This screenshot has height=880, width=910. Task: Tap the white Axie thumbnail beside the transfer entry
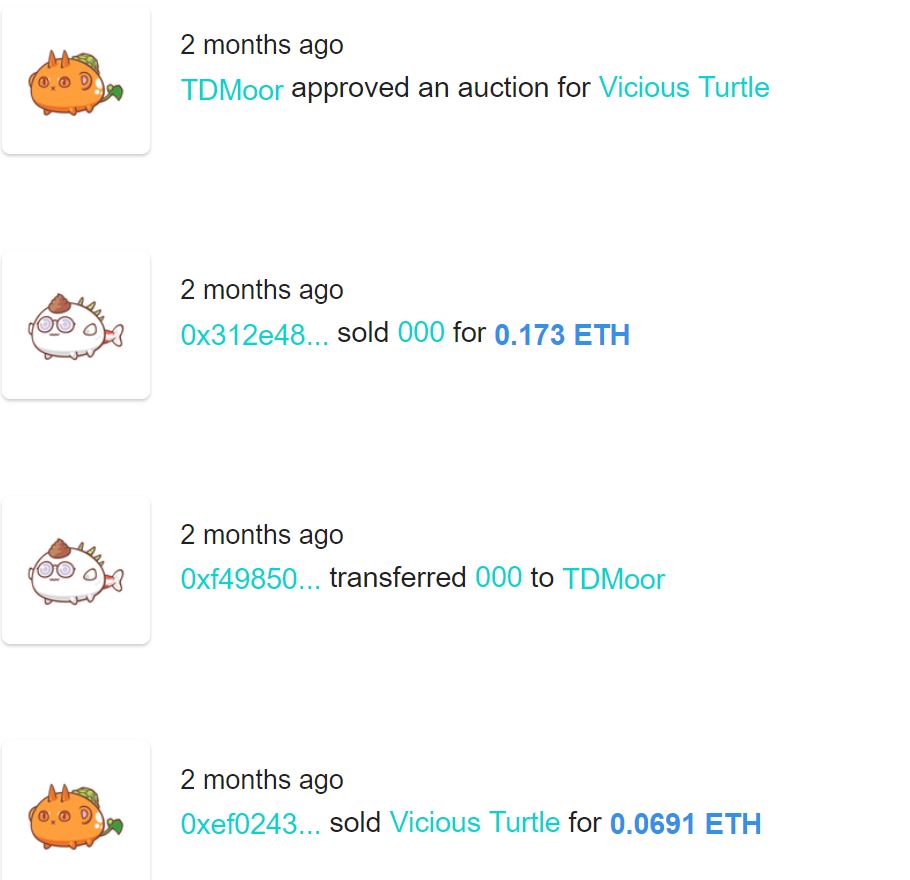tap(76, 571)
